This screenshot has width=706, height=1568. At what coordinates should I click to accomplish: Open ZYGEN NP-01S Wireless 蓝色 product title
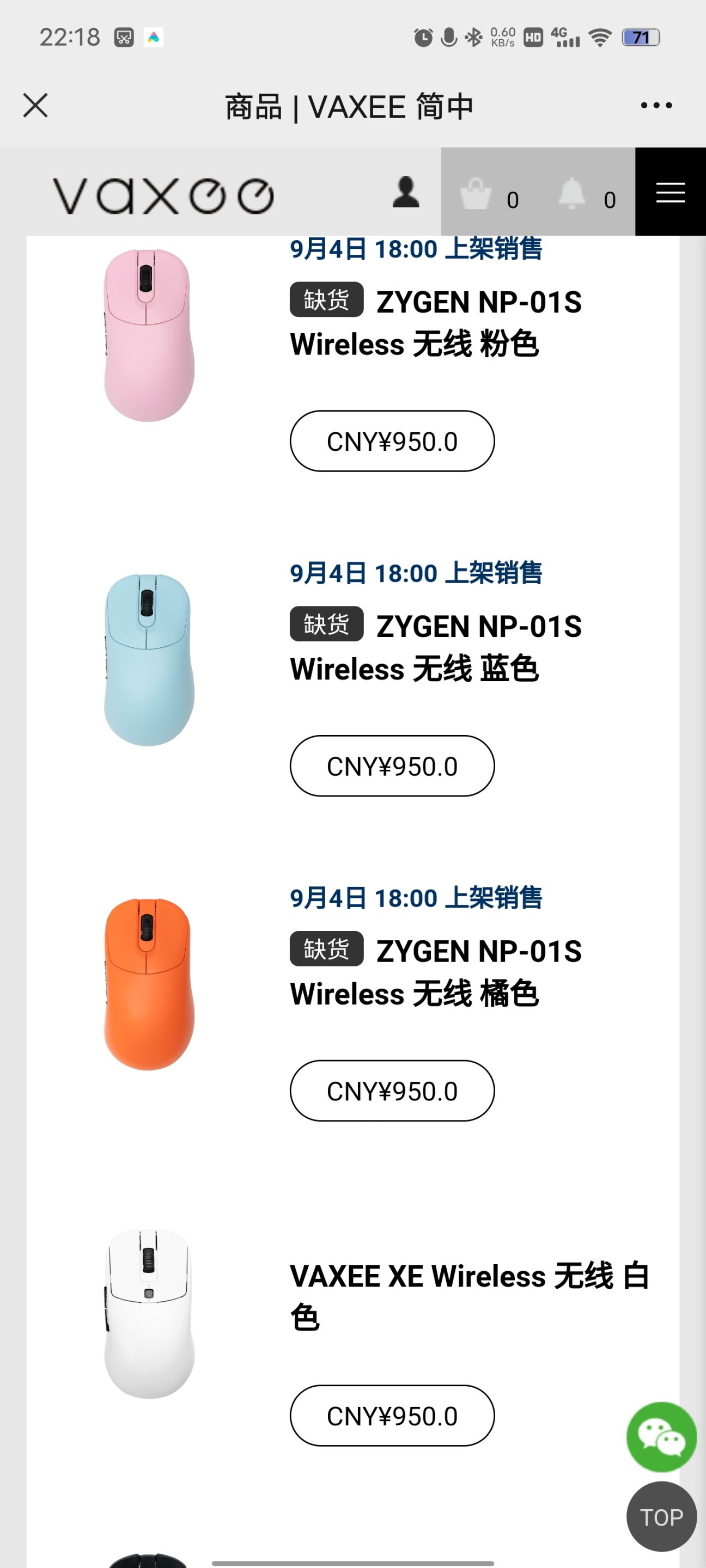[435, 648]
